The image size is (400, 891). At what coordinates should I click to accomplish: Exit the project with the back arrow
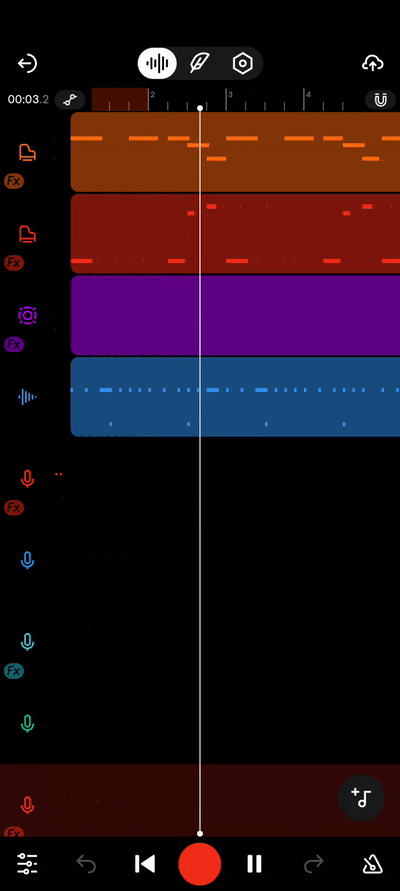pos(27,63)
